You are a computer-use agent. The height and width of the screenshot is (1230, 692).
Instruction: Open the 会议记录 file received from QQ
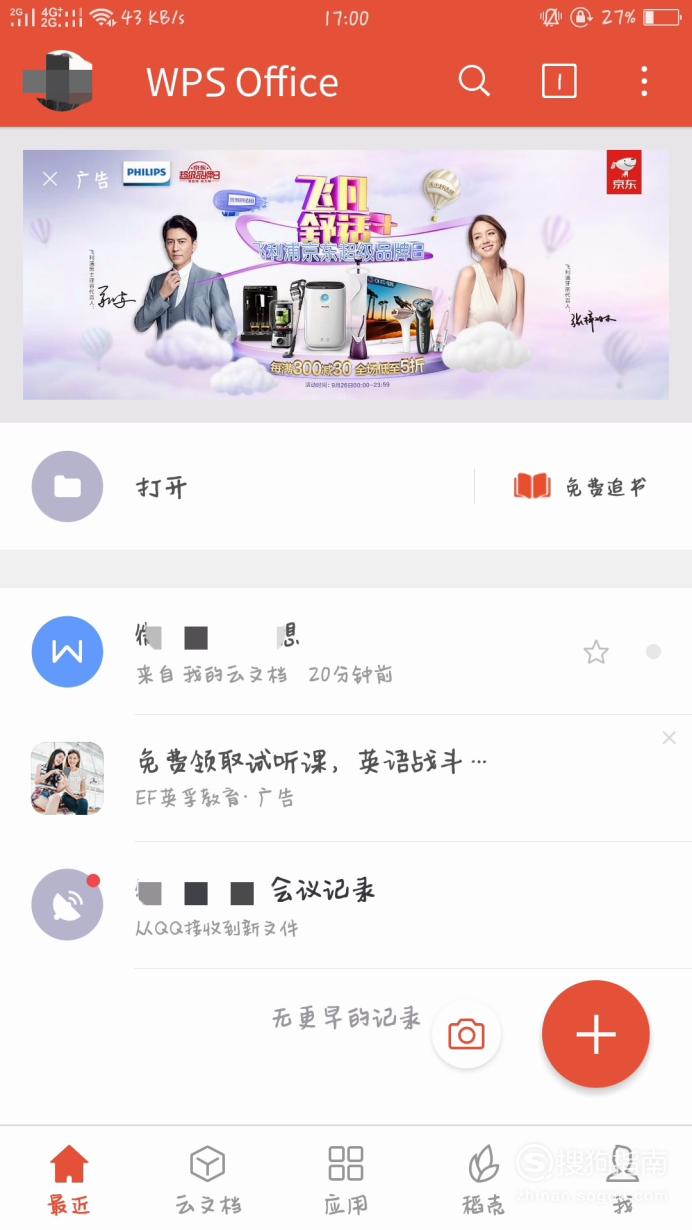click(x=346, y=905)
